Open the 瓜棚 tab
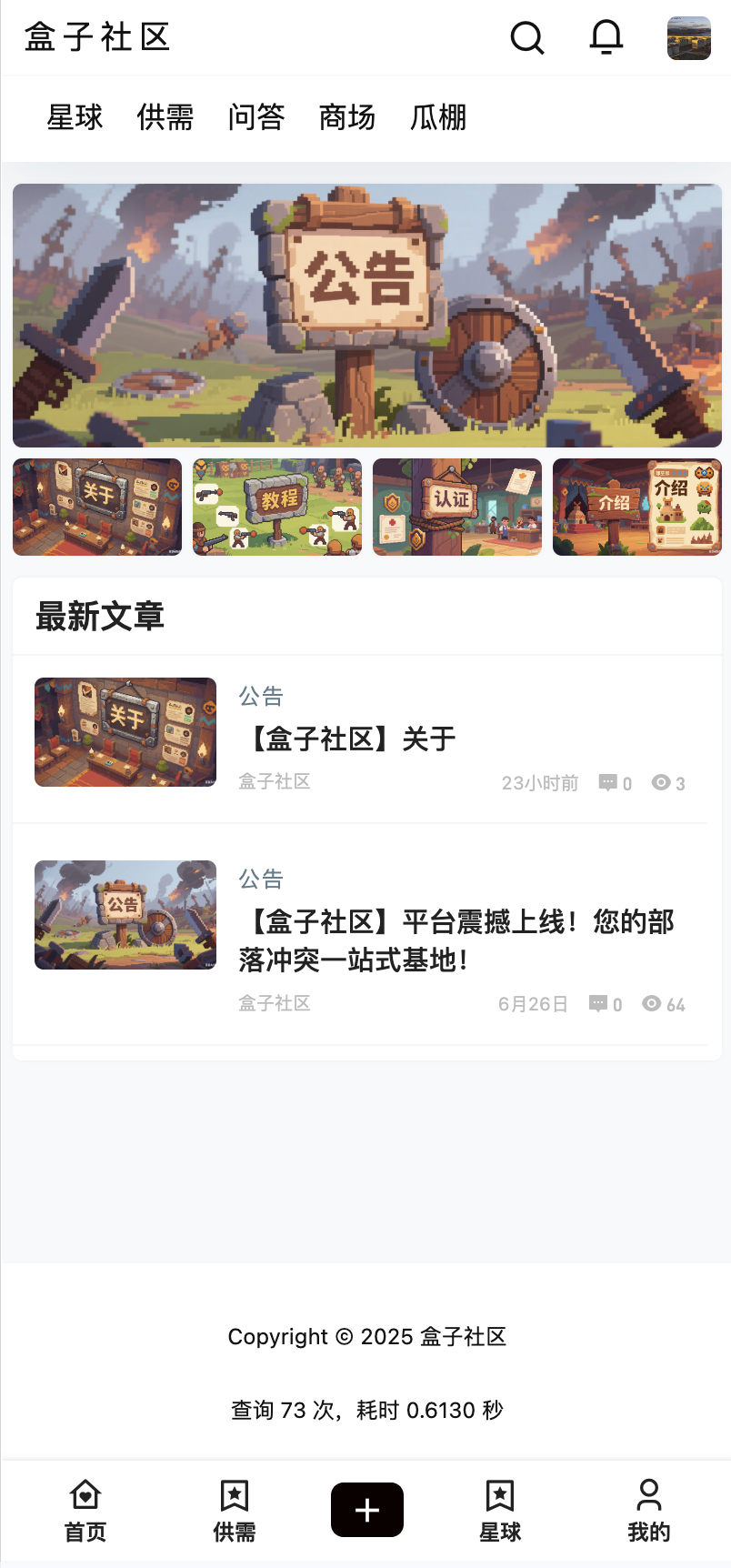The height and width of the screenshot is (1568, 731). click(437, 117)
